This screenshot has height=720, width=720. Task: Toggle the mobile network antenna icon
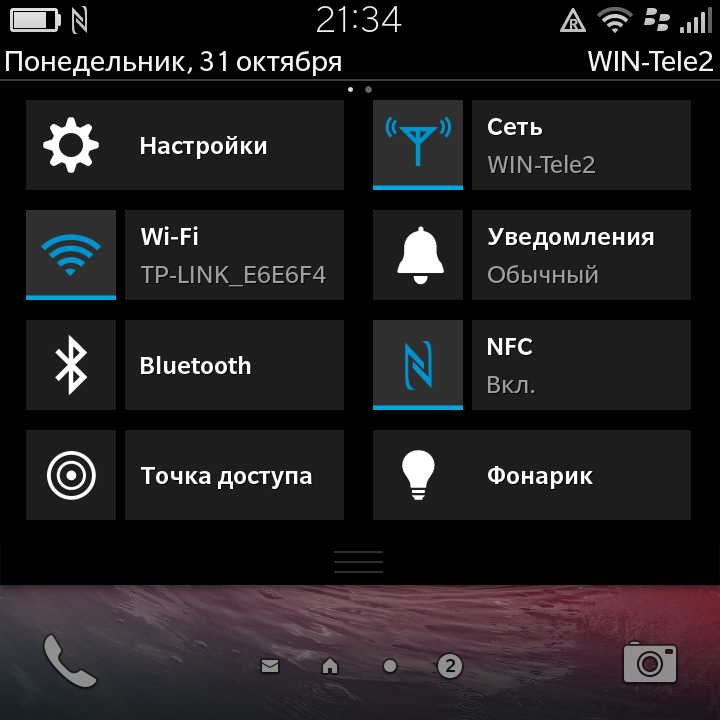tap(417, 145)
